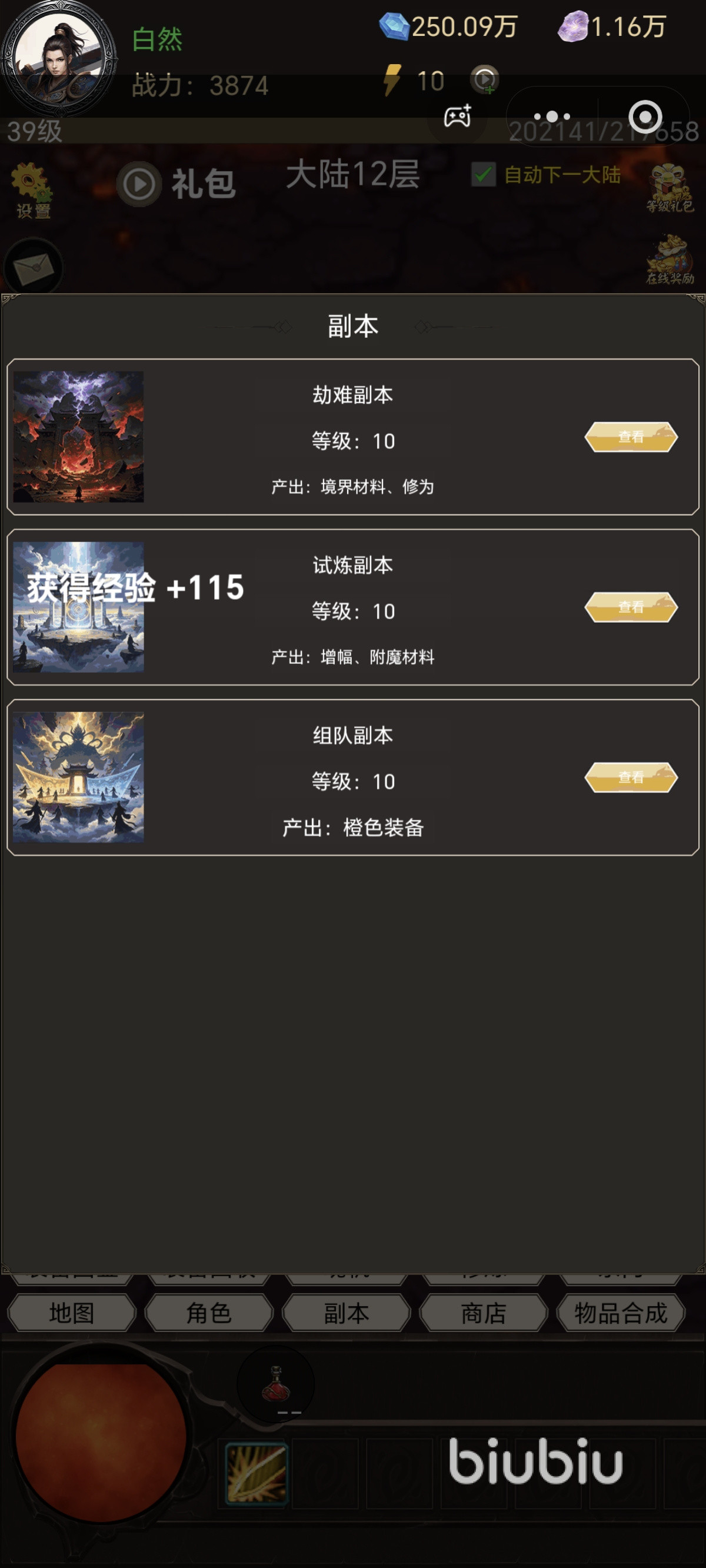Image resolution: width=706 pixels, height=1568 pixels.
Task: Open the 设置 settings gear
Action: [32, 191]
